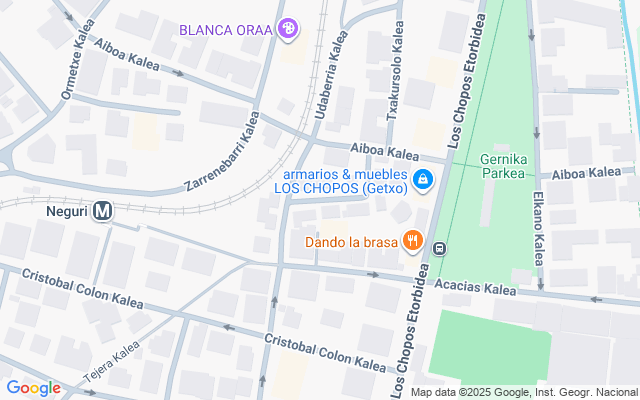This screenshot has height=400, width=640.
Task: Open the BLANCA ORAA map pin
Action: (288, 29)
